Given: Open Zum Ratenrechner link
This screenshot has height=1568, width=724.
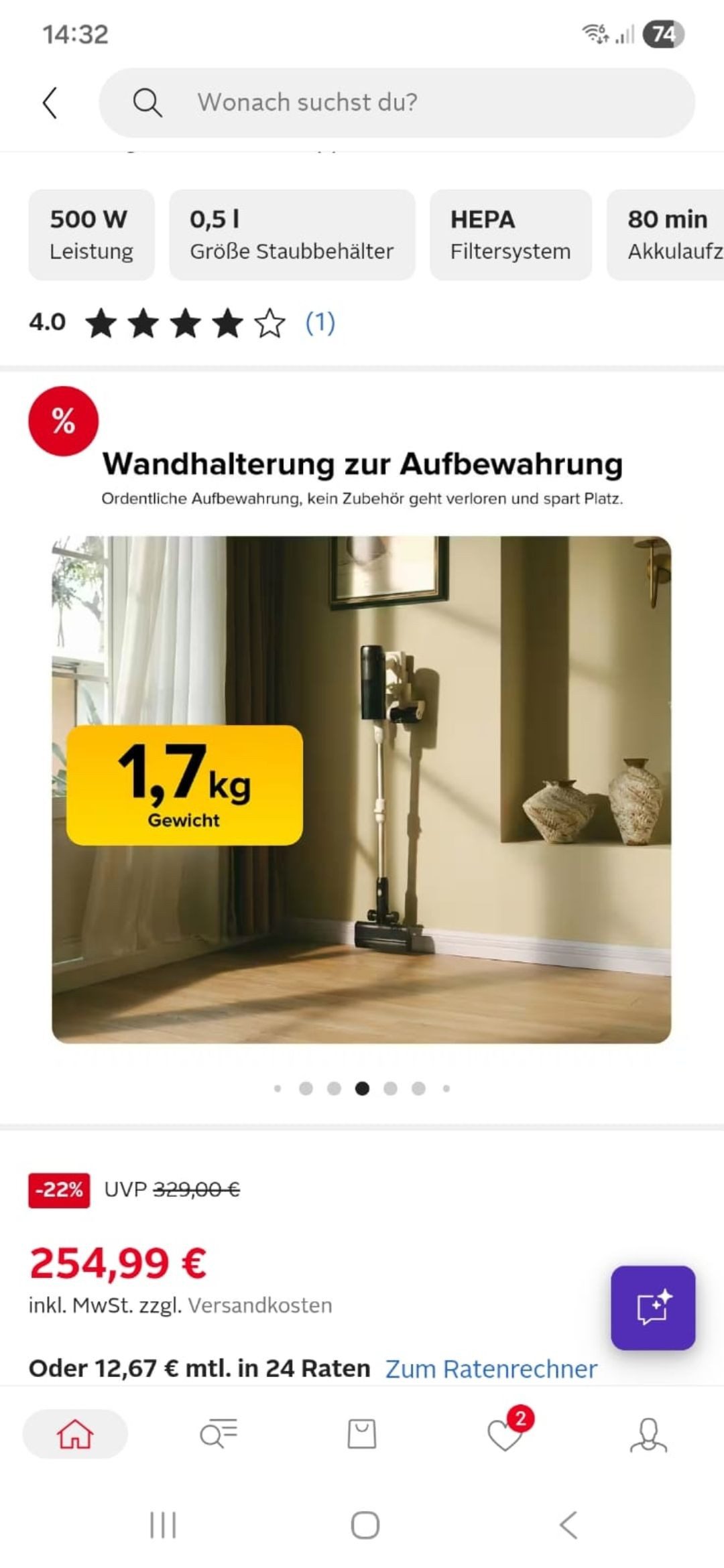Looking at the screenshot, I should coord(491,1369).
